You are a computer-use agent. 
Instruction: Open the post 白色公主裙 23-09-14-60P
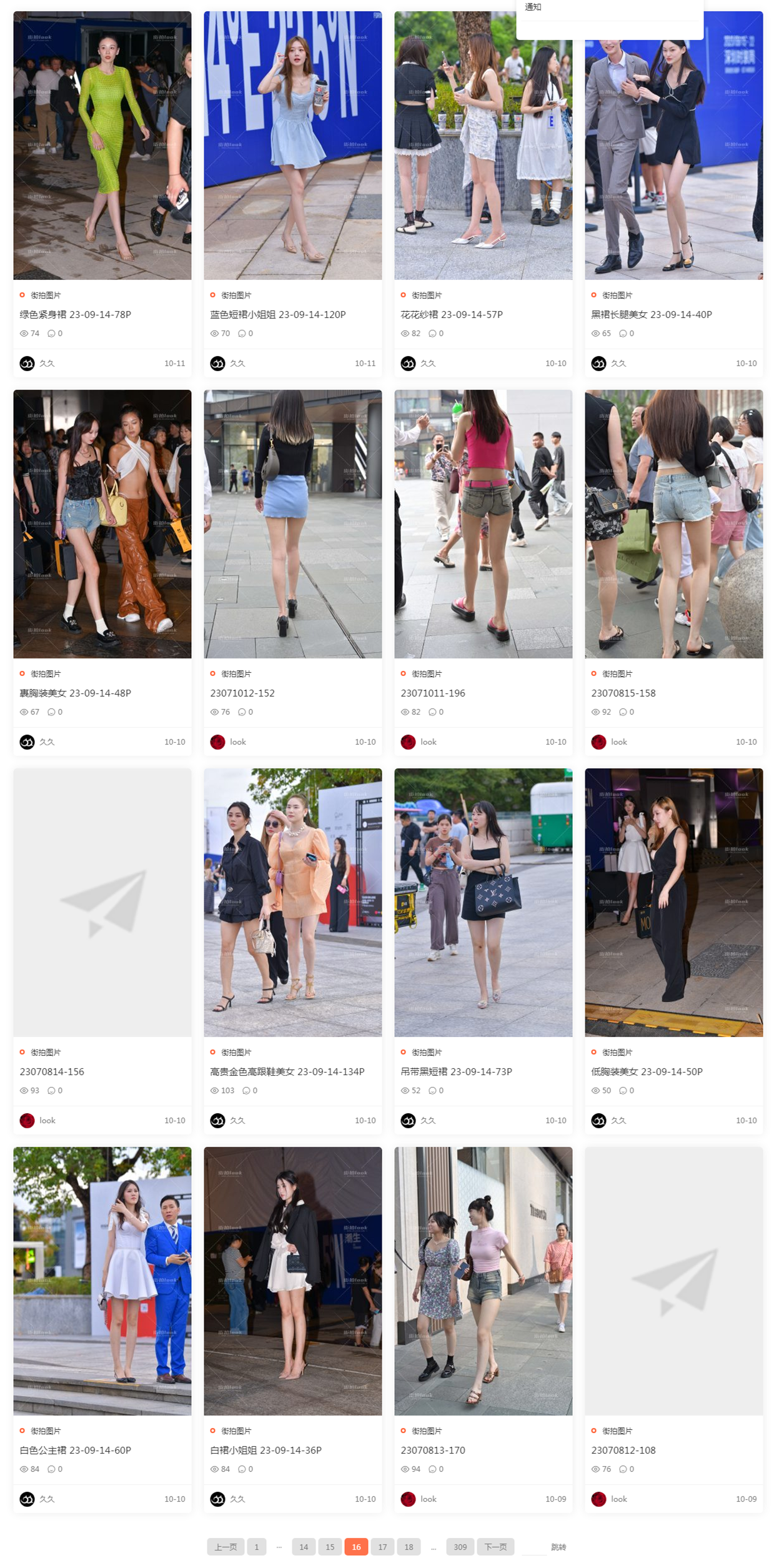(x=75, y=1450)
